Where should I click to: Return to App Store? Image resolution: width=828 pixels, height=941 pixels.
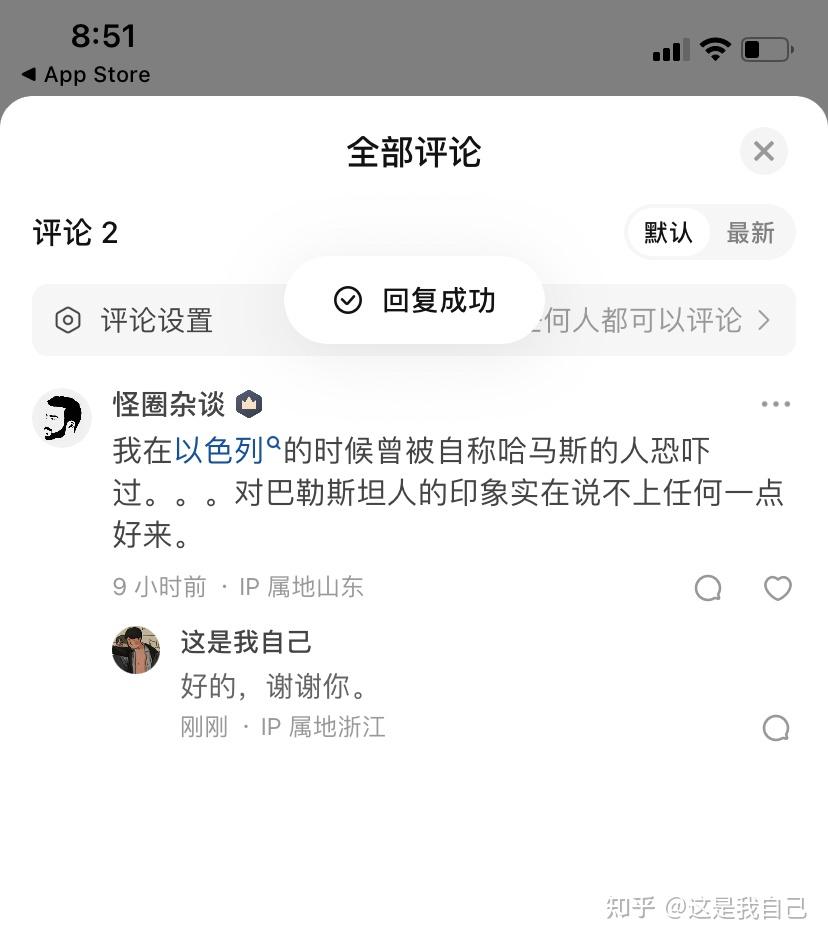pyautogui.click(x=86, y=75)
